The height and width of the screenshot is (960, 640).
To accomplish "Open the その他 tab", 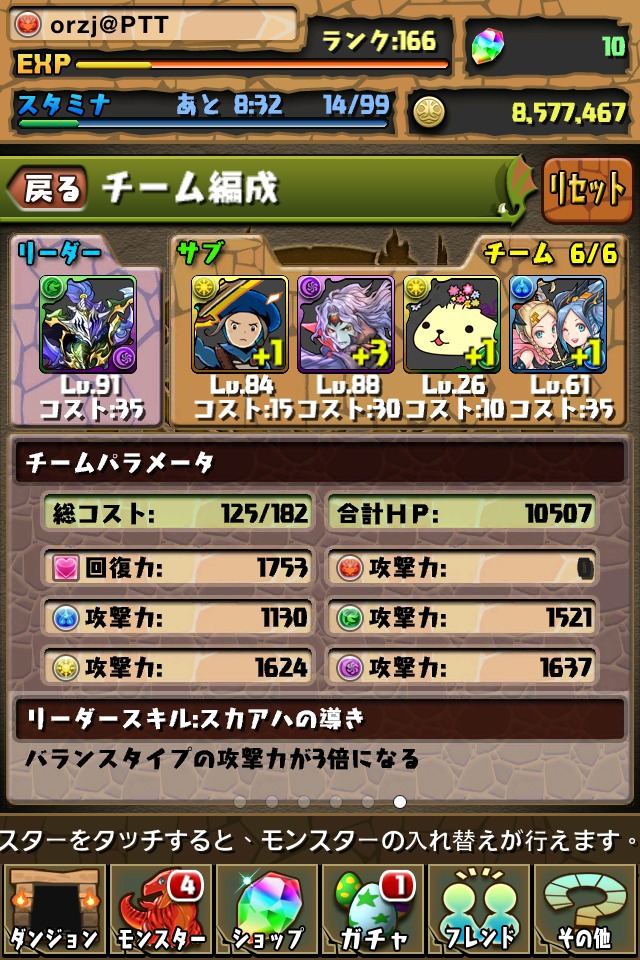I will click(586, 910).
